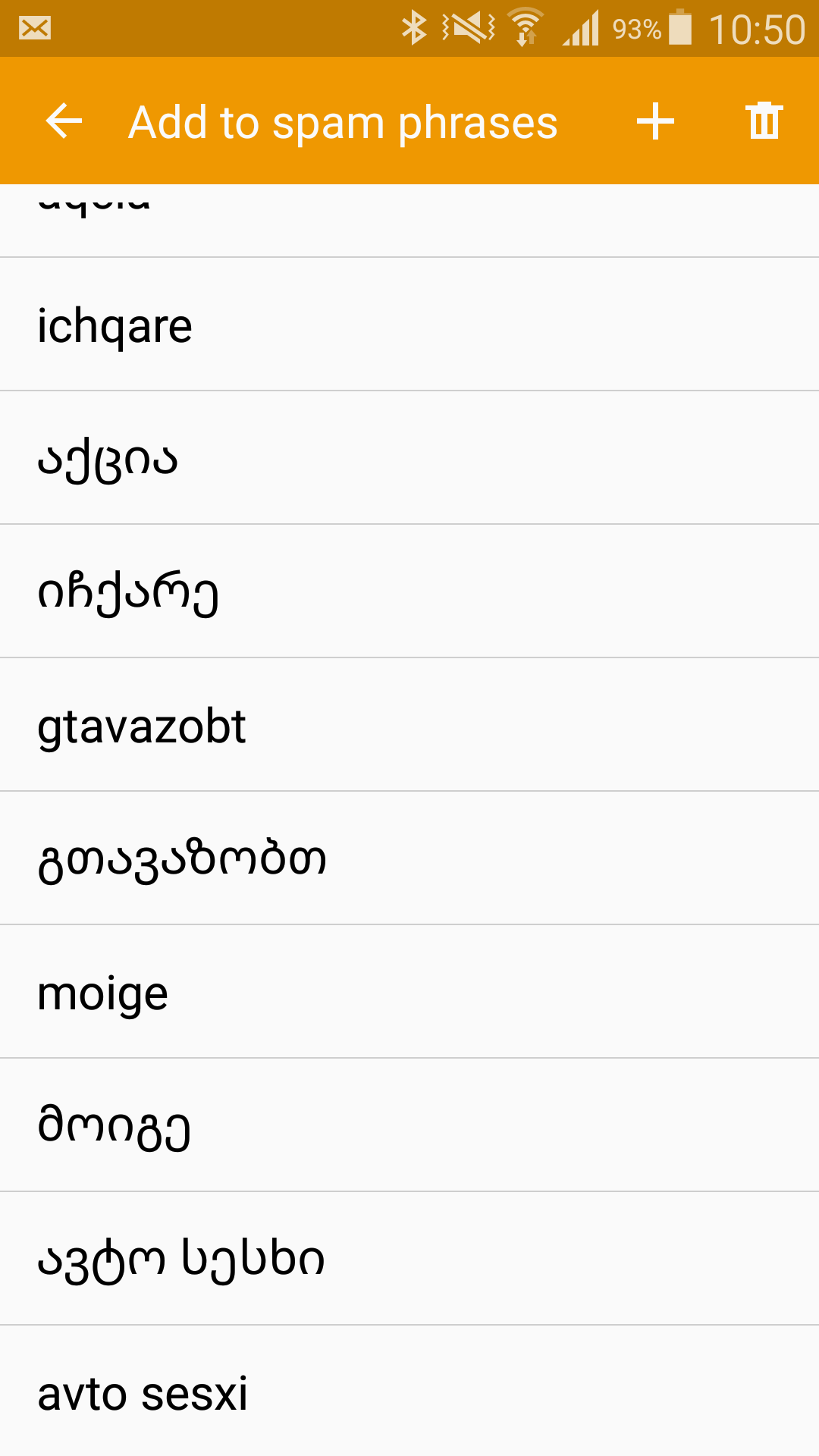Go back using the arrow icon
Screen dimensions: 819x1456
[x=64, y=121]
